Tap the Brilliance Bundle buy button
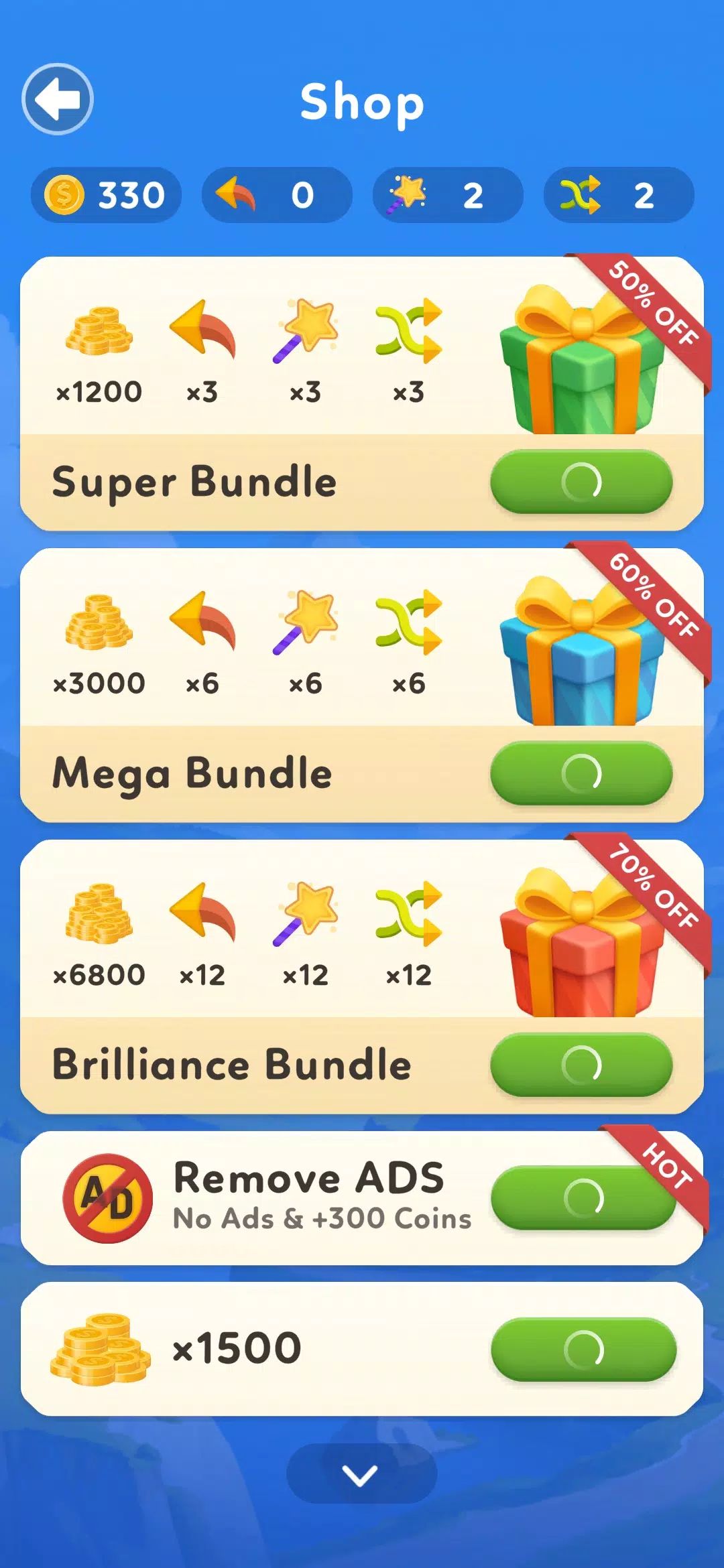 coord(581,1065)
